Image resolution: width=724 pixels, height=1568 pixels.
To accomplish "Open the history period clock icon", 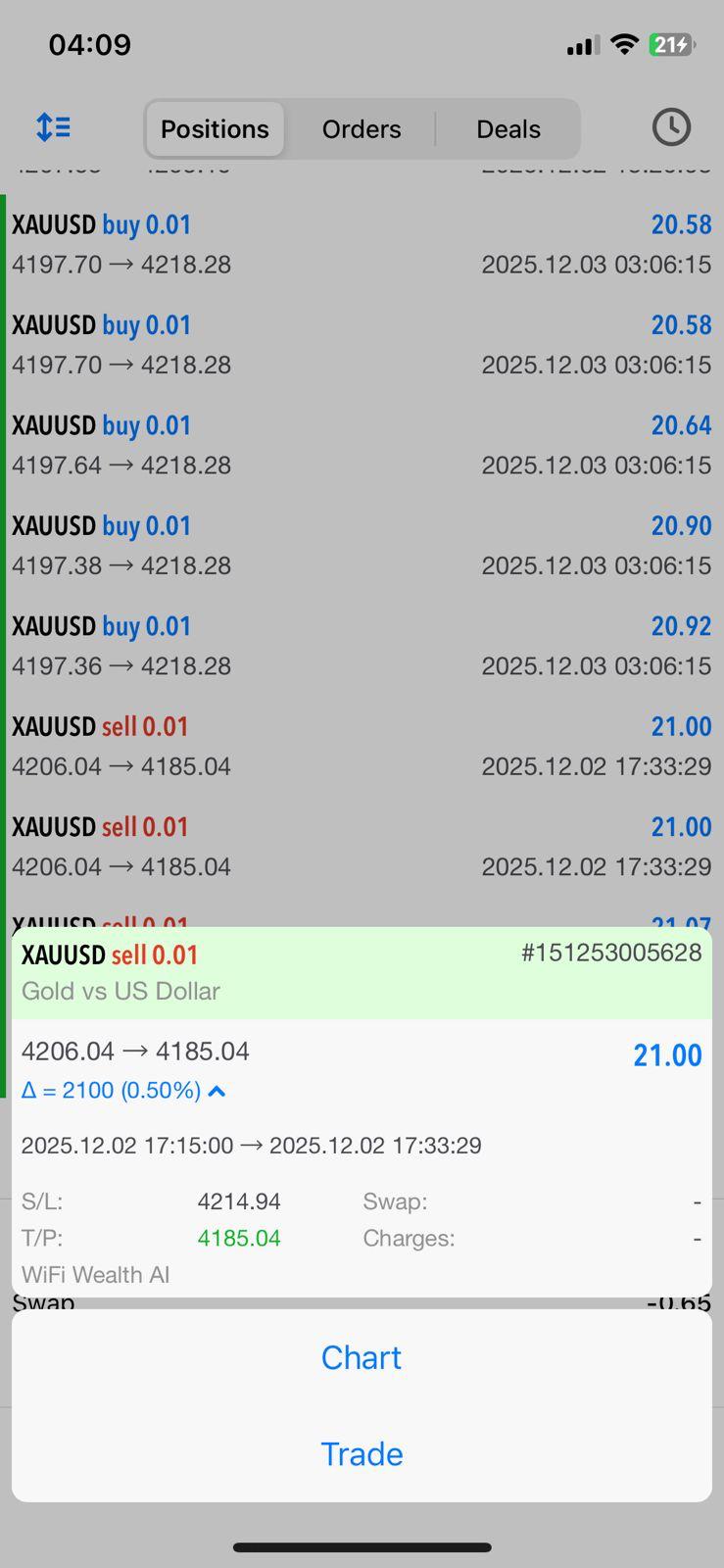I will [x=671, y=127].
